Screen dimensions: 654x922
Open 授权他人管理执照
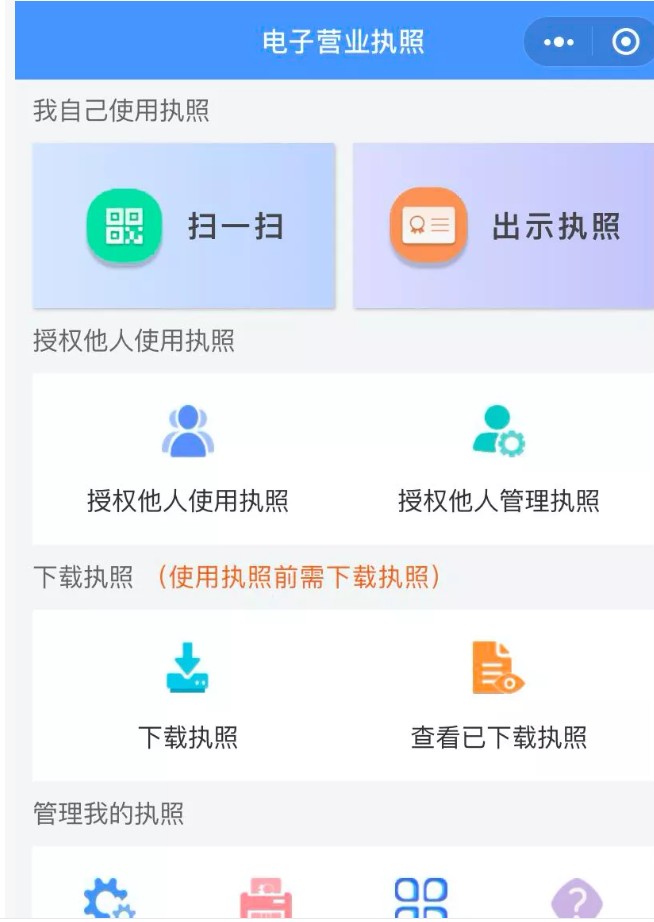[498, 459]
